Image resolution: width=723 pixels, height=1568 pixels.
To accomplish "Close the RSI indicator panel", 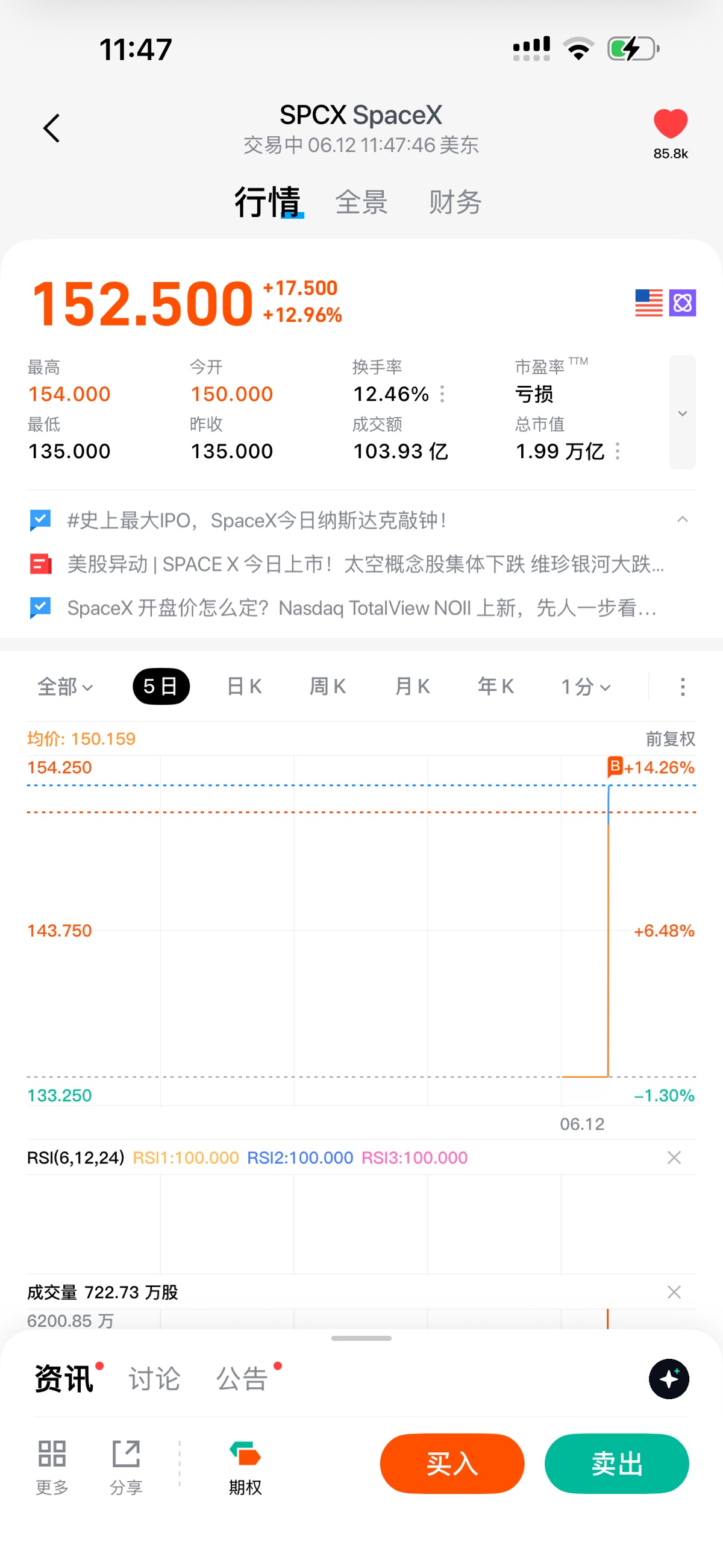I will tap(674, 1157).
